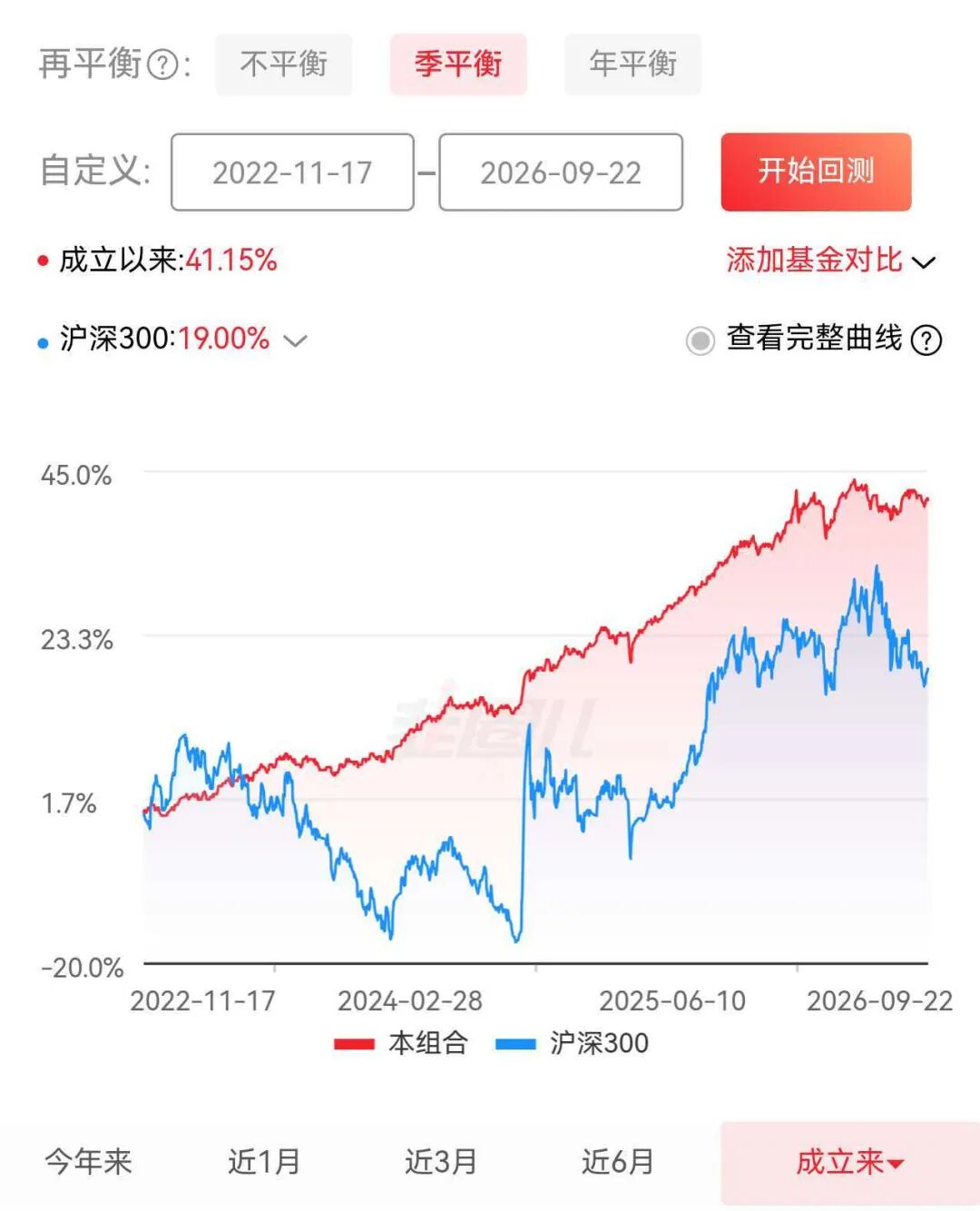Open the 再平衡 help question mark
The width and height of the screenshot is (980, 1211).
pyautogui.click(x=162, y=64)
